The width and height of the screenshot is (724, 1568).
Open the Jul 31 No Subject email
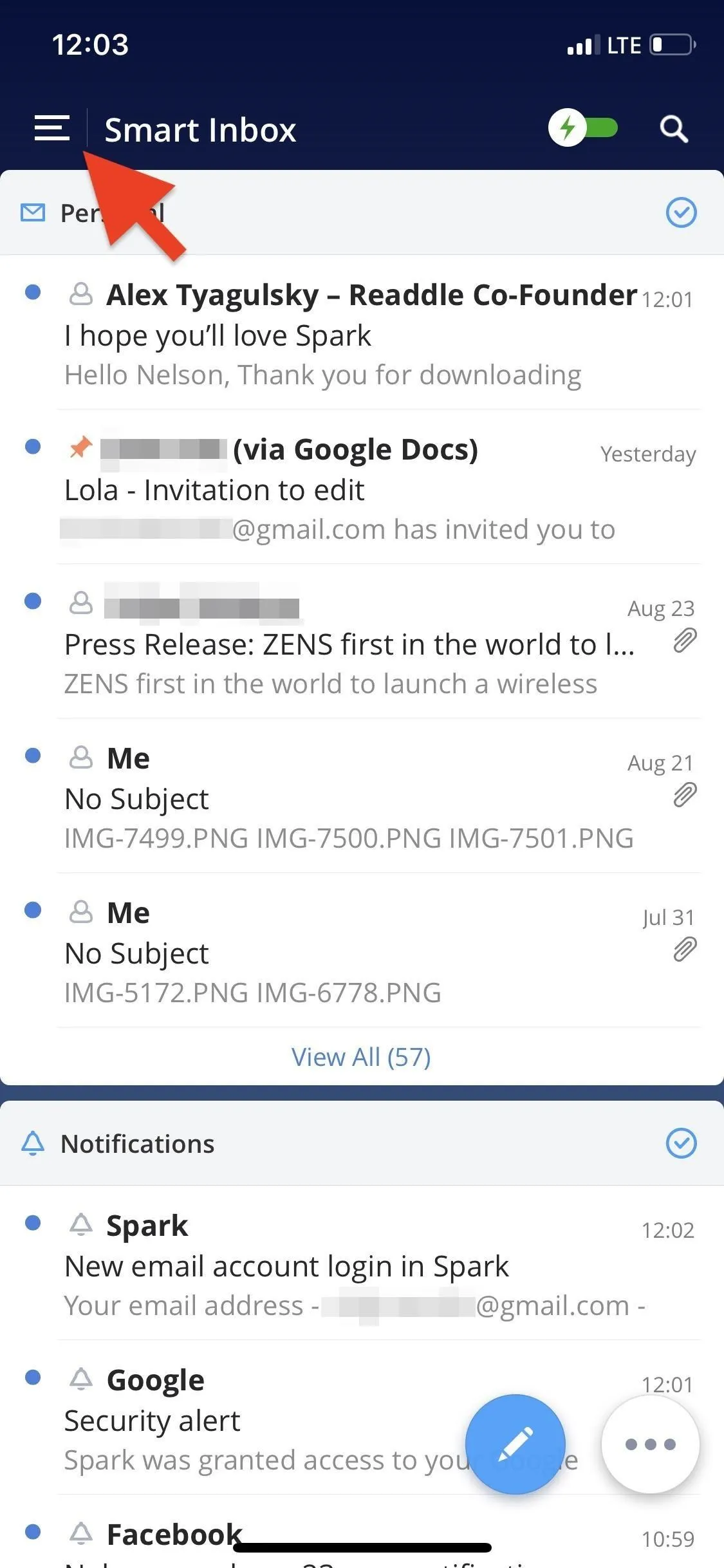(362, 951)
